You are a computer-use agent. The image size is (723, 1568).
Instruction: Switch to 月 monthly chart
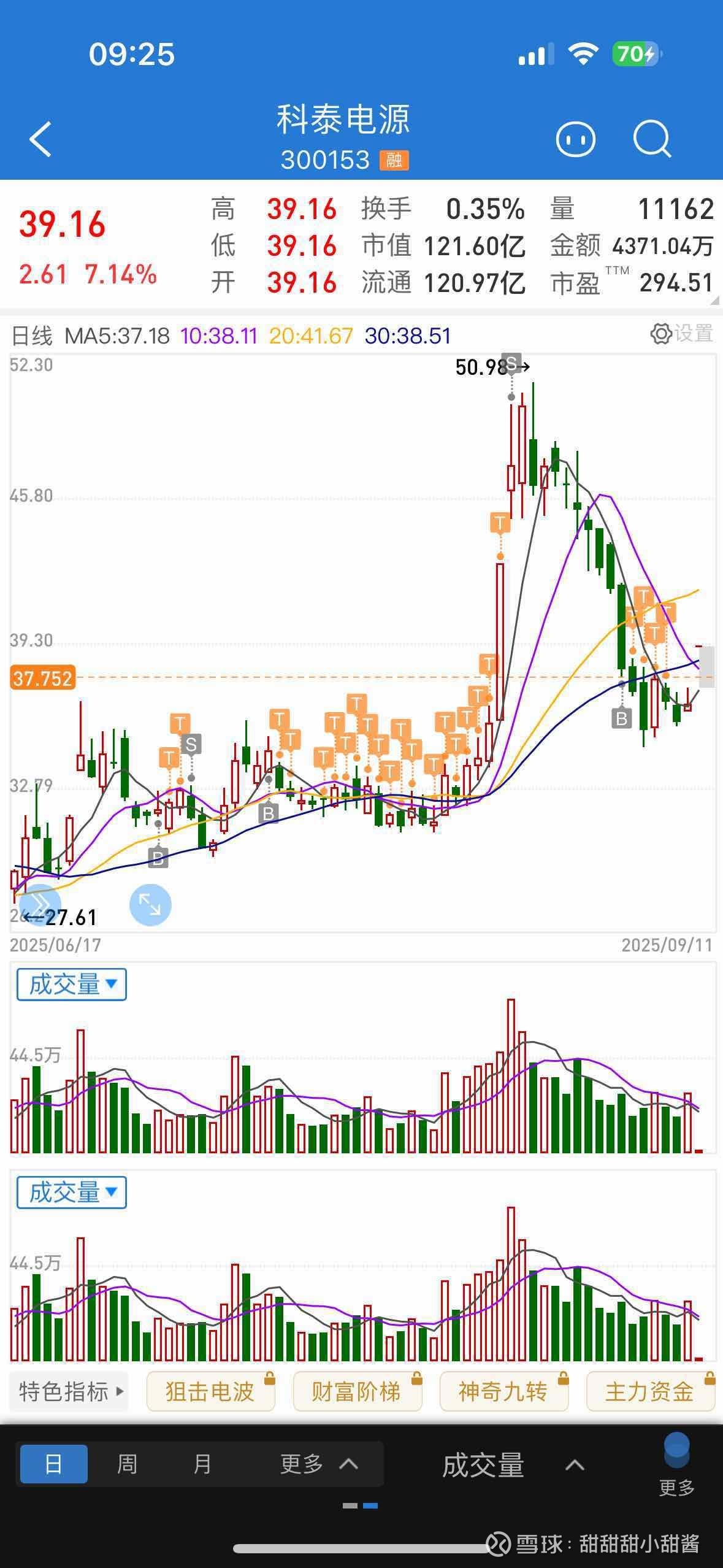[202, 1464]
